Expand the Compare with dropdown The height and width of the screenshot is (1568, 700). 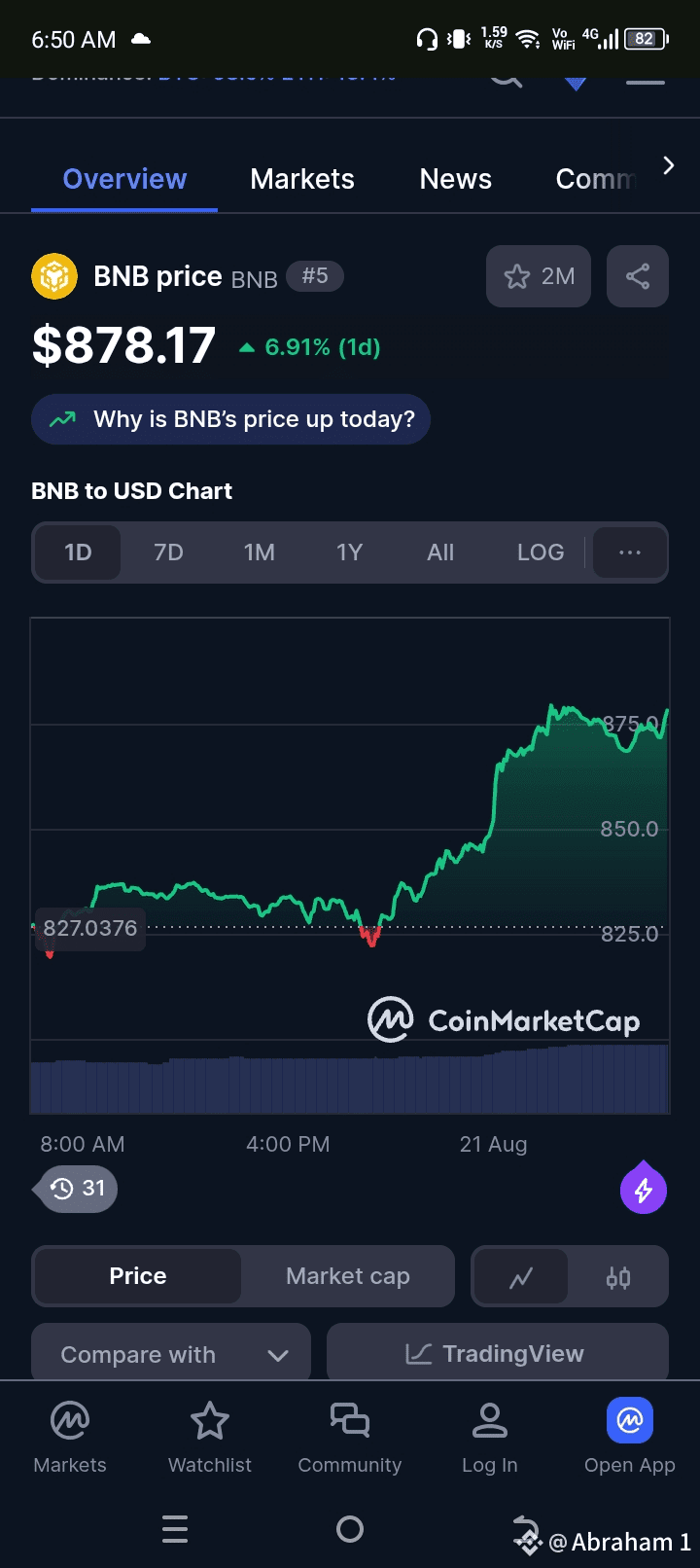[171, 1354]
